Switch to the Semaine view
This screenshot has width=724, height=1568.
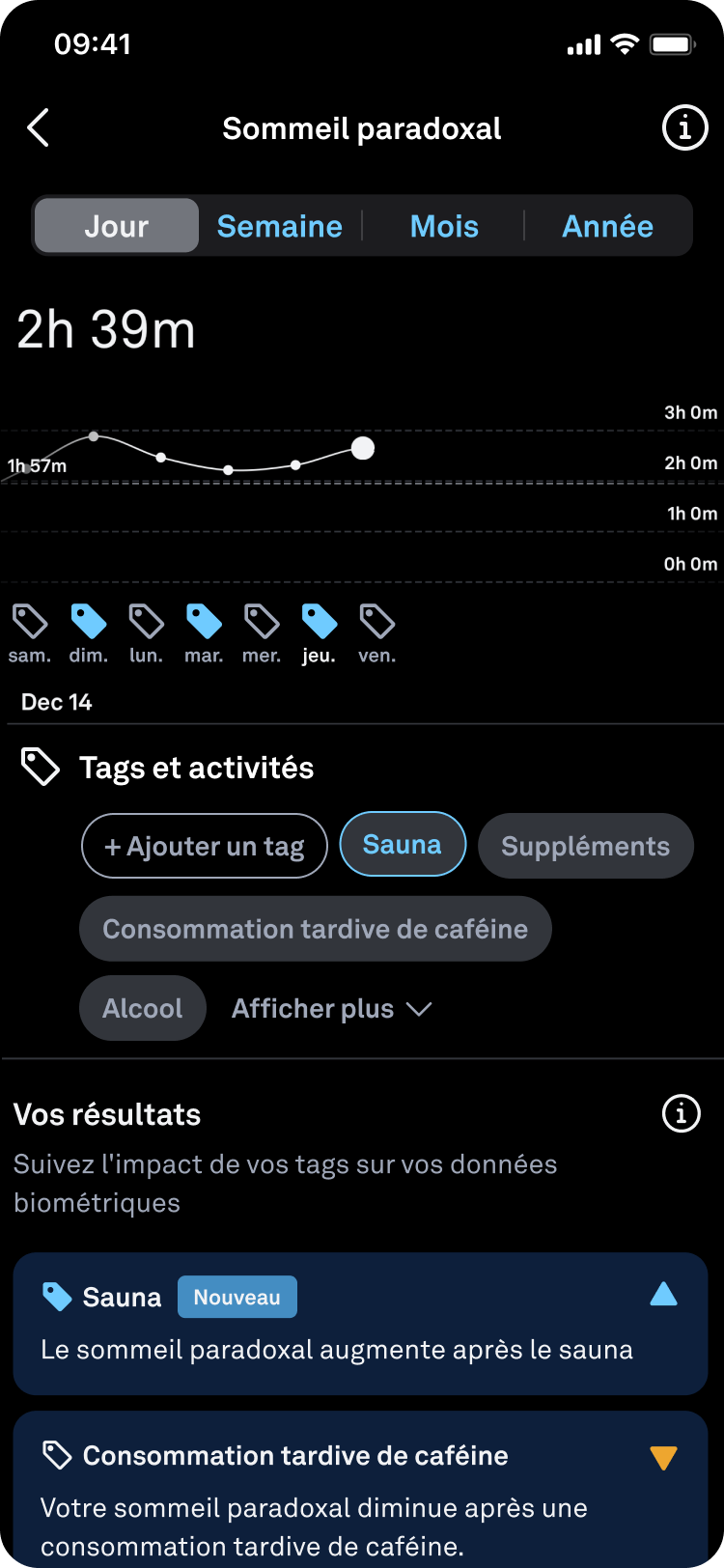coord(279,226)
